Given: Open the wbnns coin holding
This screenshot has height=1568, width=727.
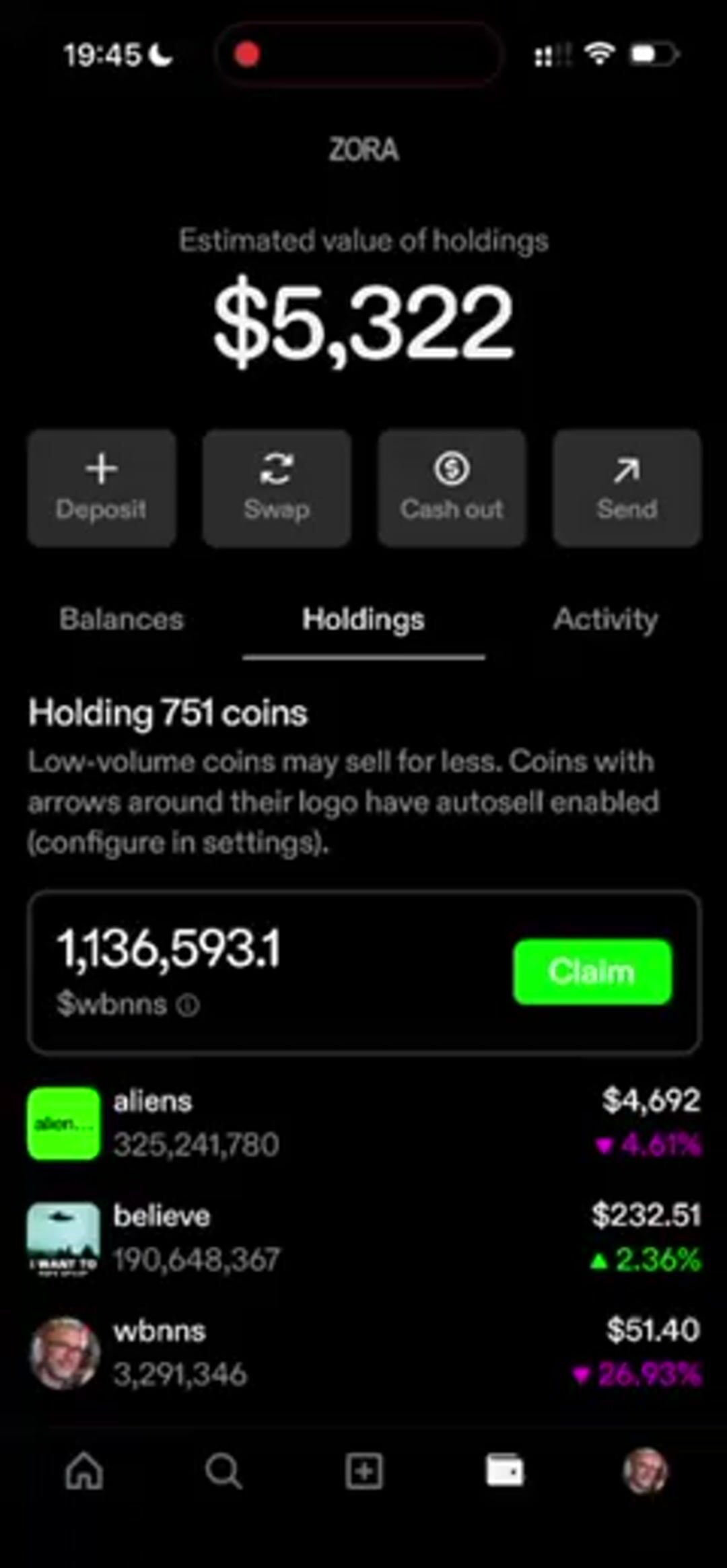Looking at the screenshot, I should click(363, 1353).
